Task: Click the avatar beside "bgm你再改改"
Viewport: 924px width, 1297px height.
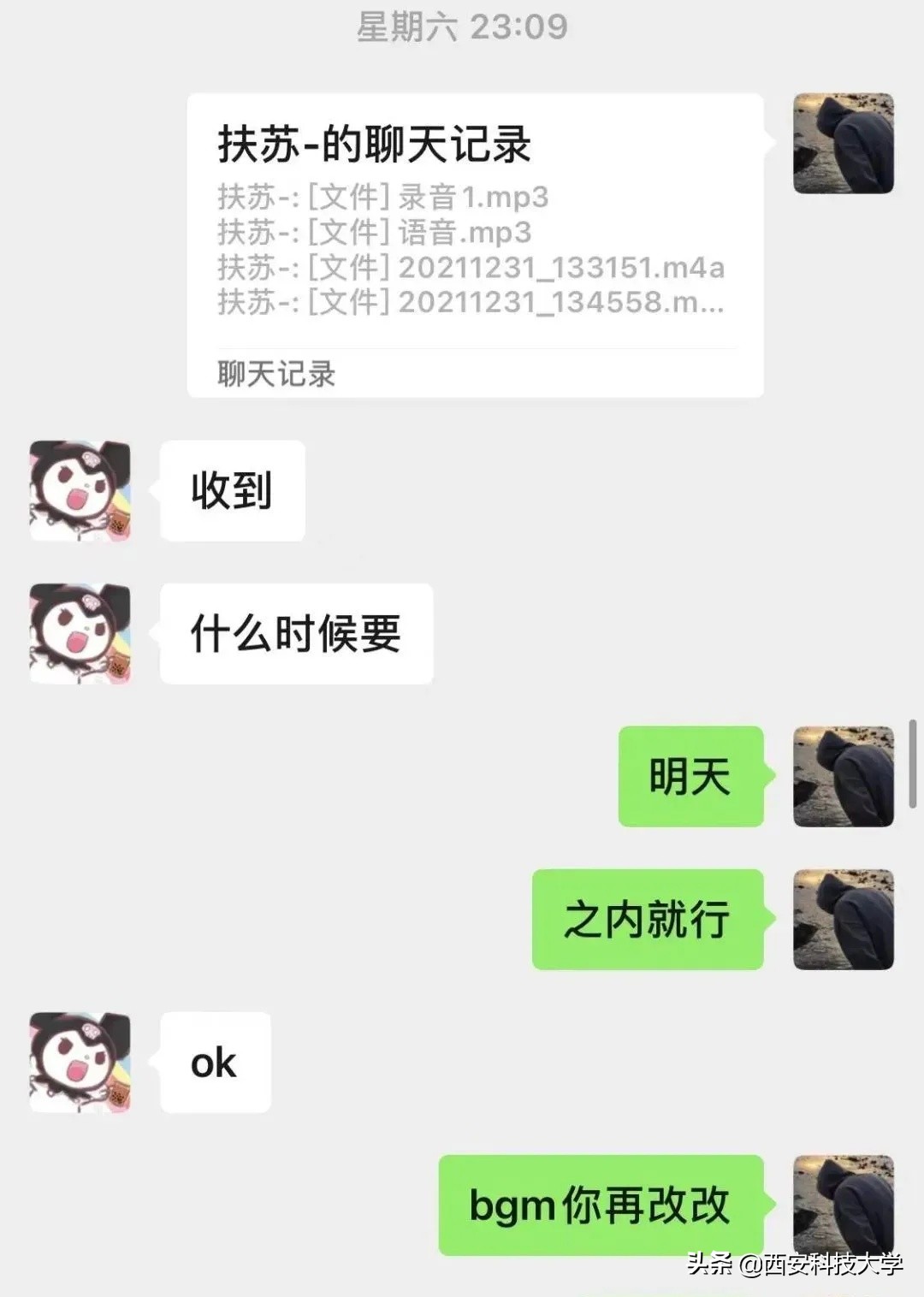Action: [x=843, y=1203]
